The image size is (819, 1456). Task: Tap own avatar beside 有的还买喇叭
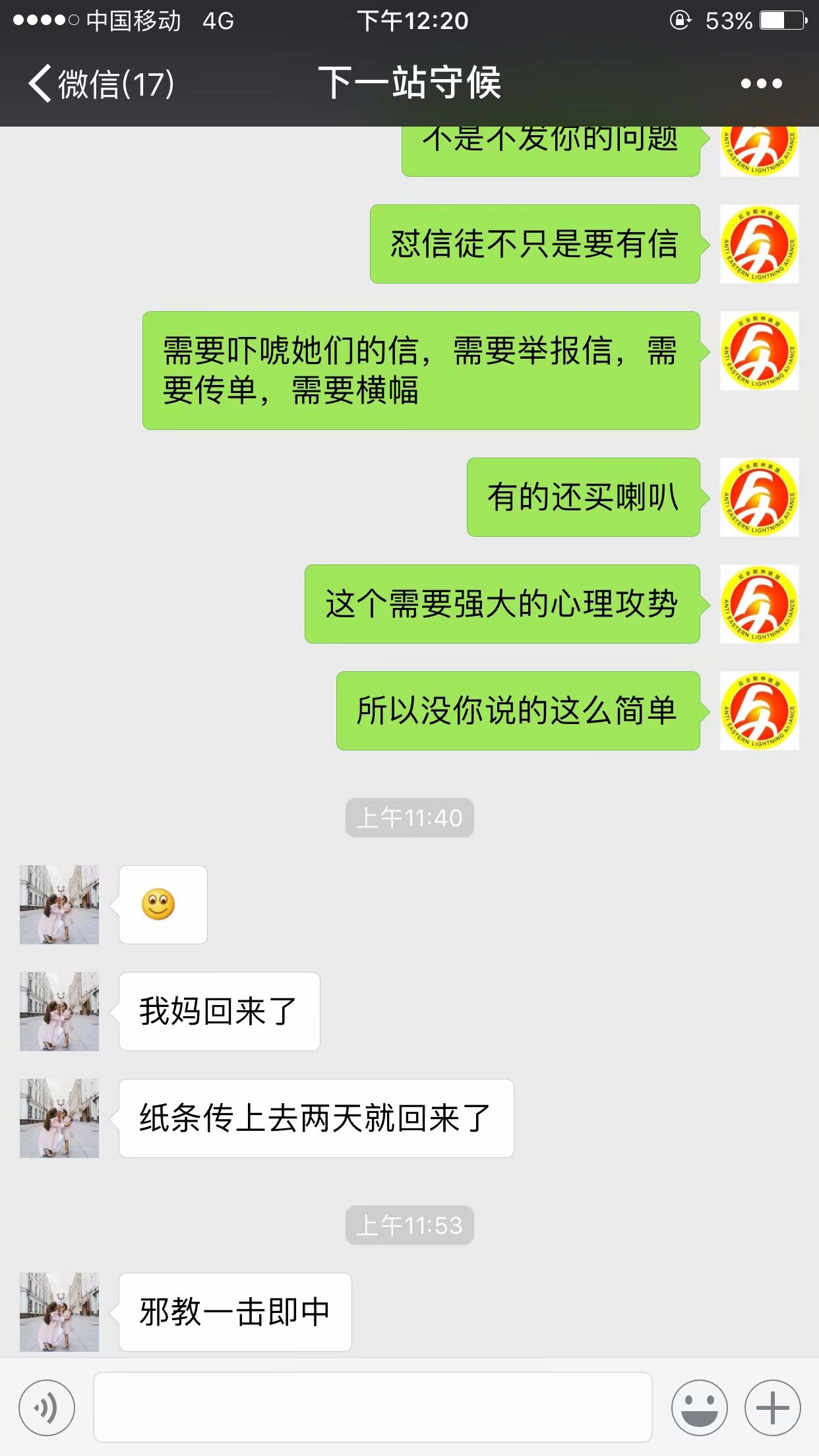point(759,497)
